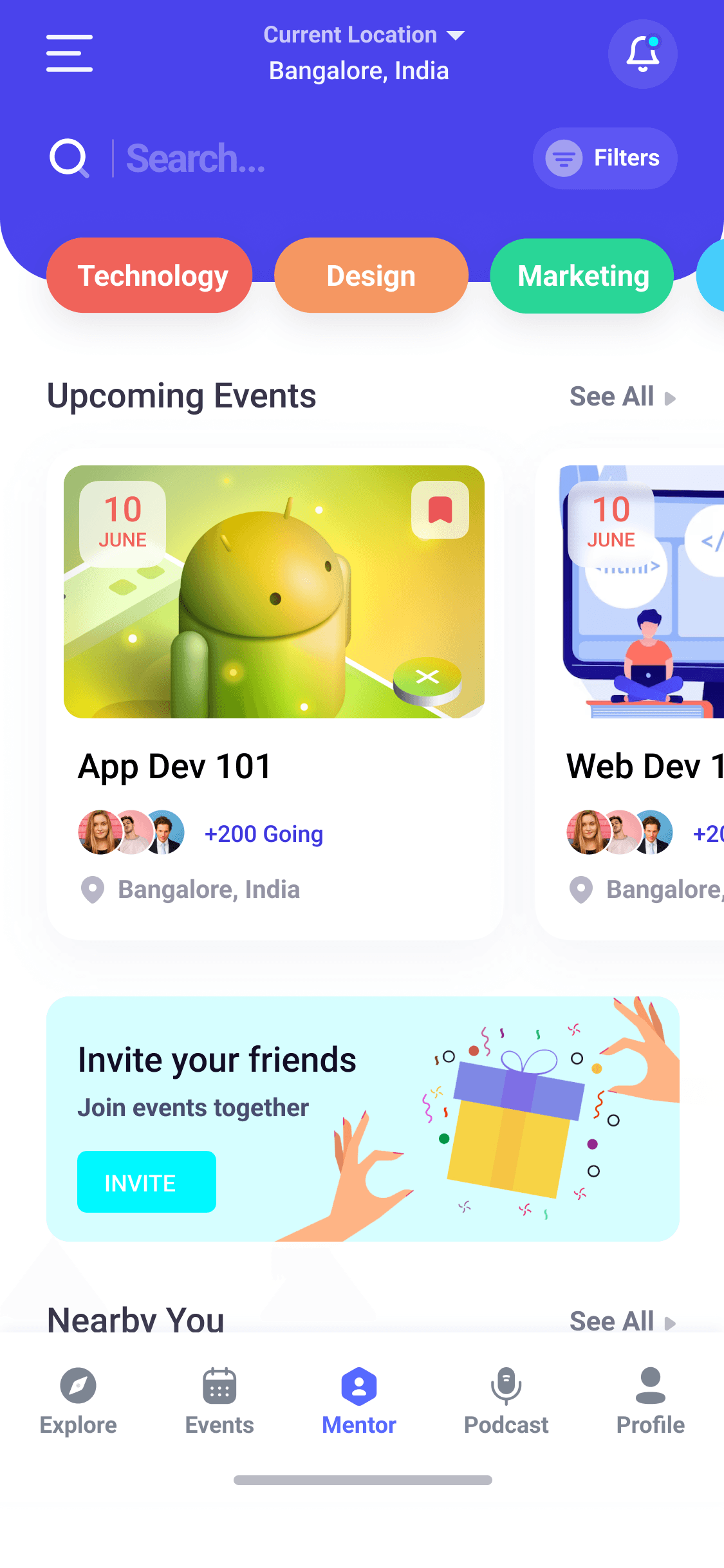Viewport: 724px width, 1568px height.
Task: Open the Profile tab
Action: pyautogui.click(x=650, y=1401)
